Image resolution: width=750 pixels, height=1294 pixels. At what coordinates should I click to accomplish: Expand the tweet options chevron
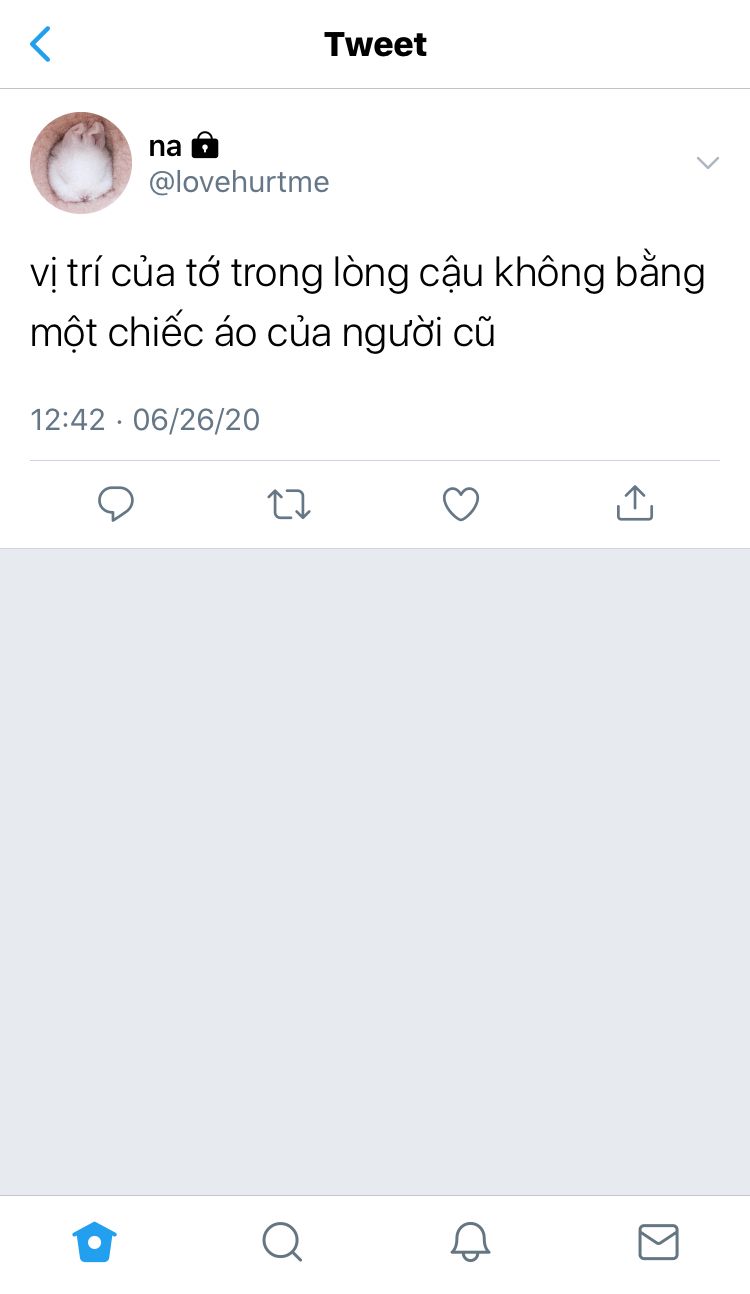pyautogui.click(x=707, y=163)
